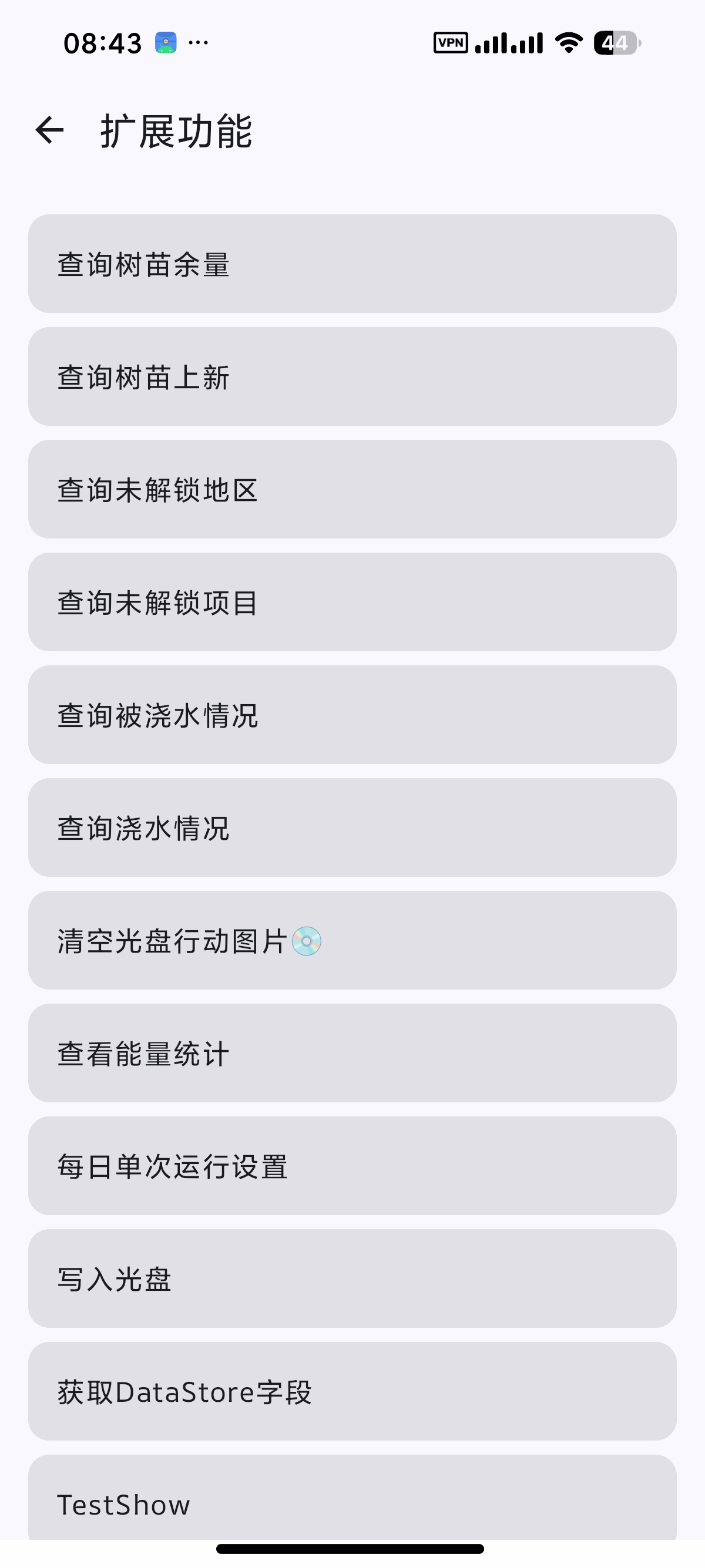
Task: Open 每日单次运行设置
Action: point(352,1166)
